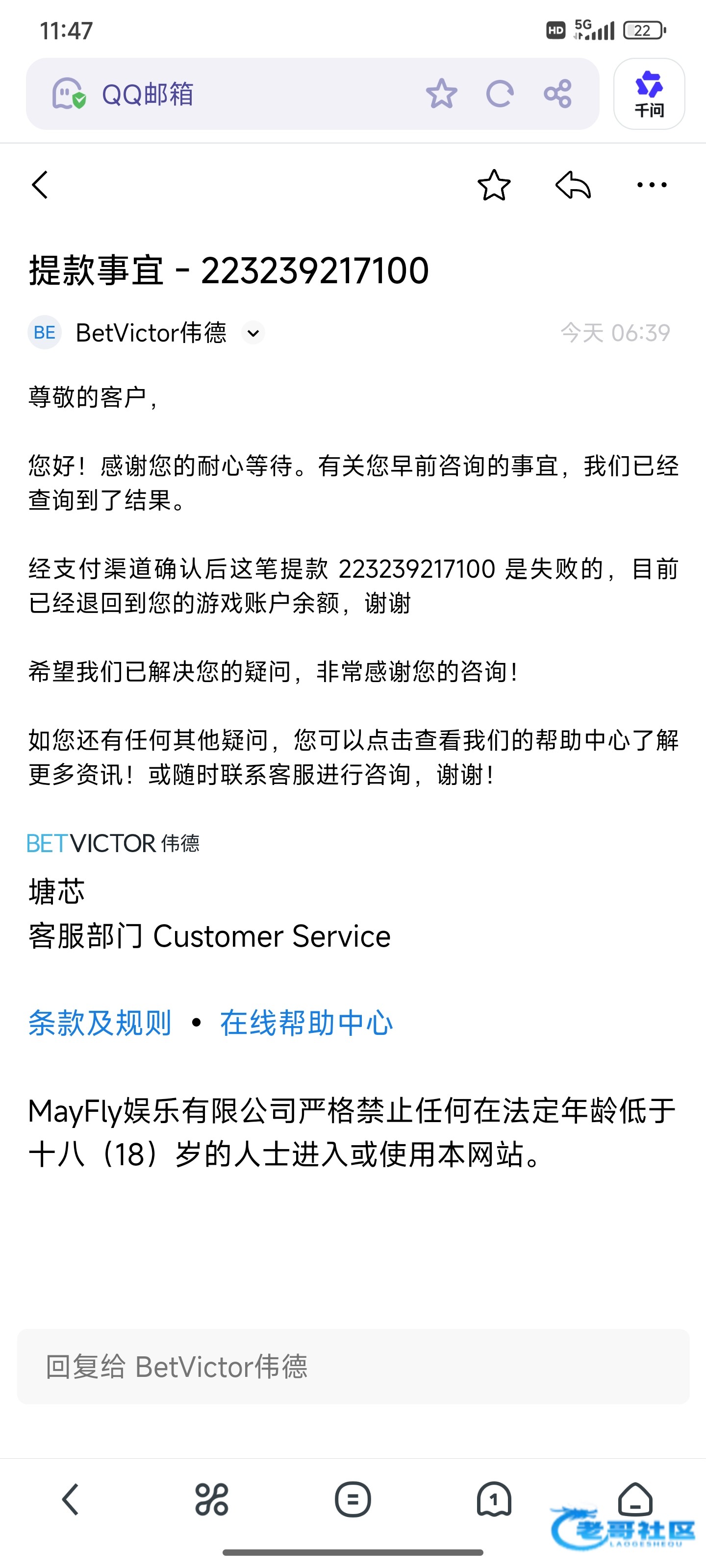Share this page from the browser bar
This screenshot has height=1568, width=706.
click(557, 94)
